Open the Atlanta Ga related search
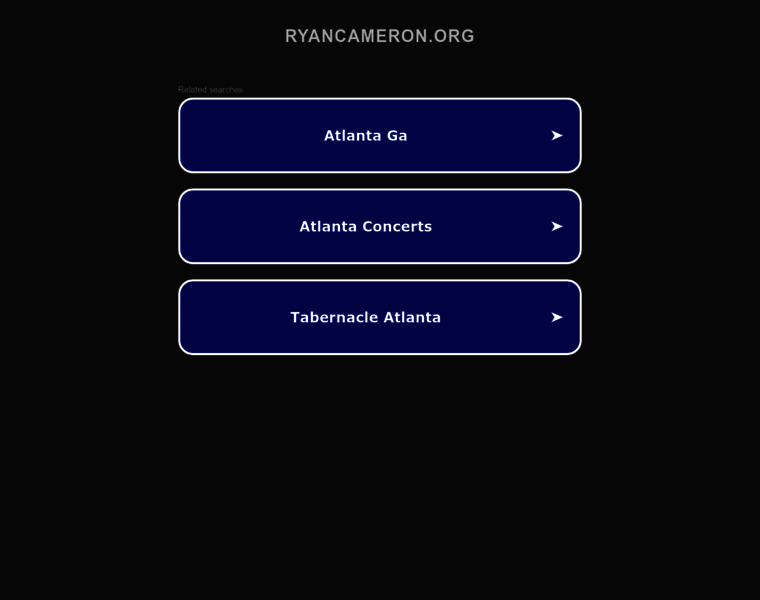Viewport: 760px width, 600px height. pos(379,136)
